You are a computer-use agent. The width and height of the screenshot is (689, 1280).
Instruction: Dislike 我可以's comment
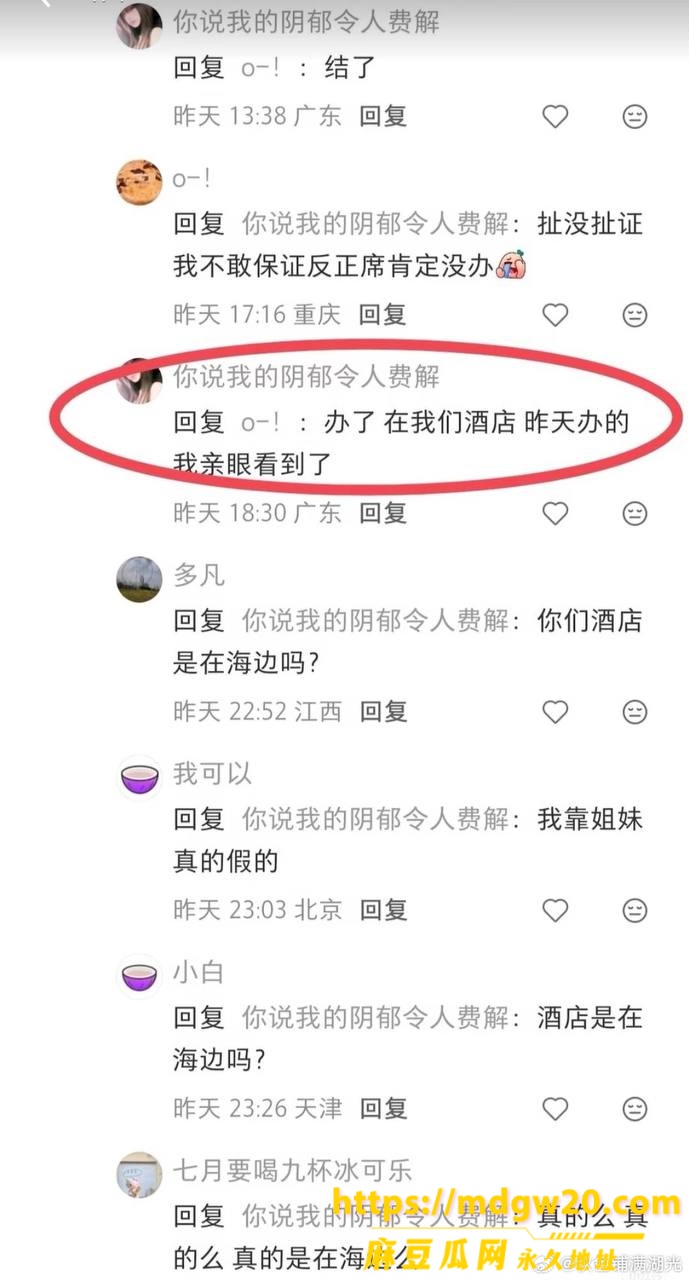click(x=635, y=910)
